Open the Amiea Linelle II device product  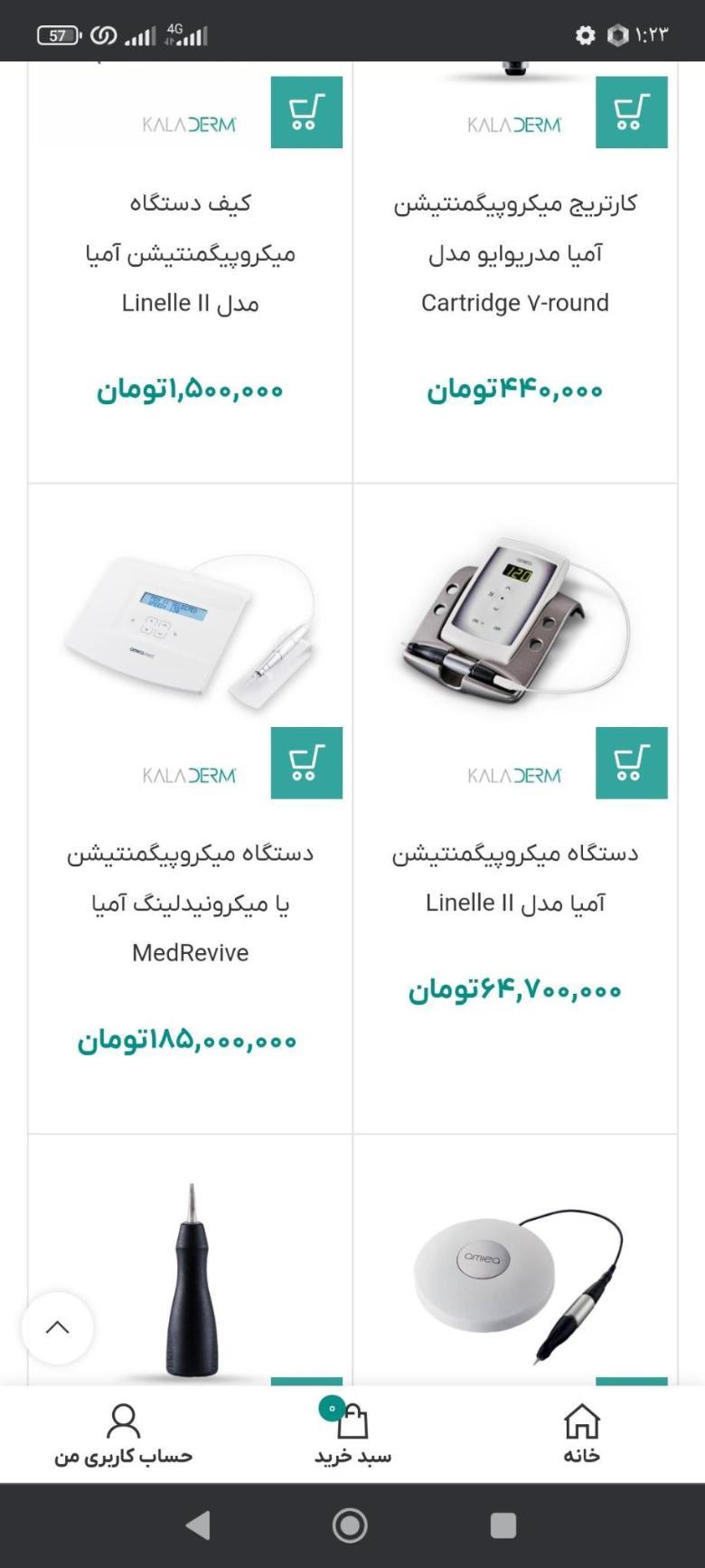(x=514, y=877)
